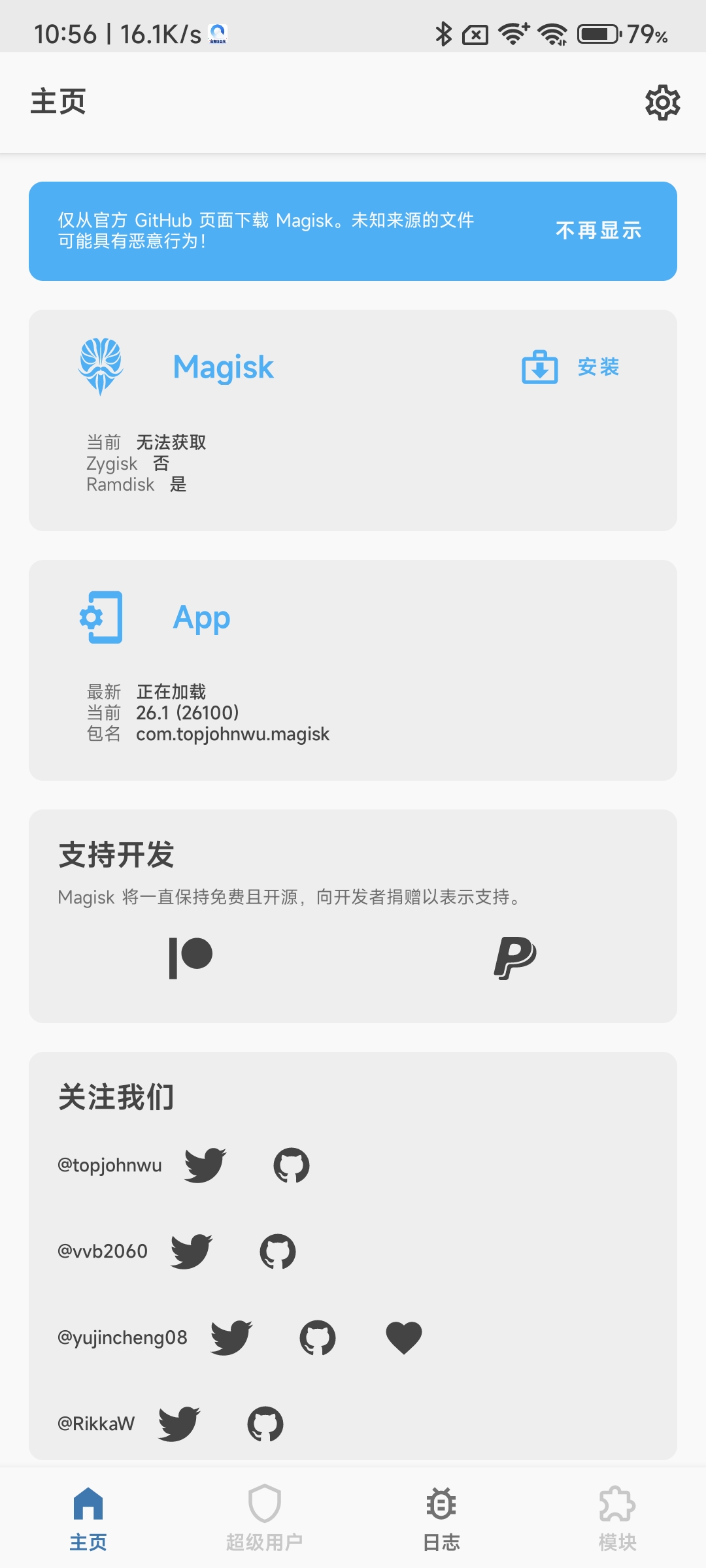Image resolution: width=706 pixels, height=1568 pixels.
Task: Open the Patreon donation link
Action: (x=191, y=958)
